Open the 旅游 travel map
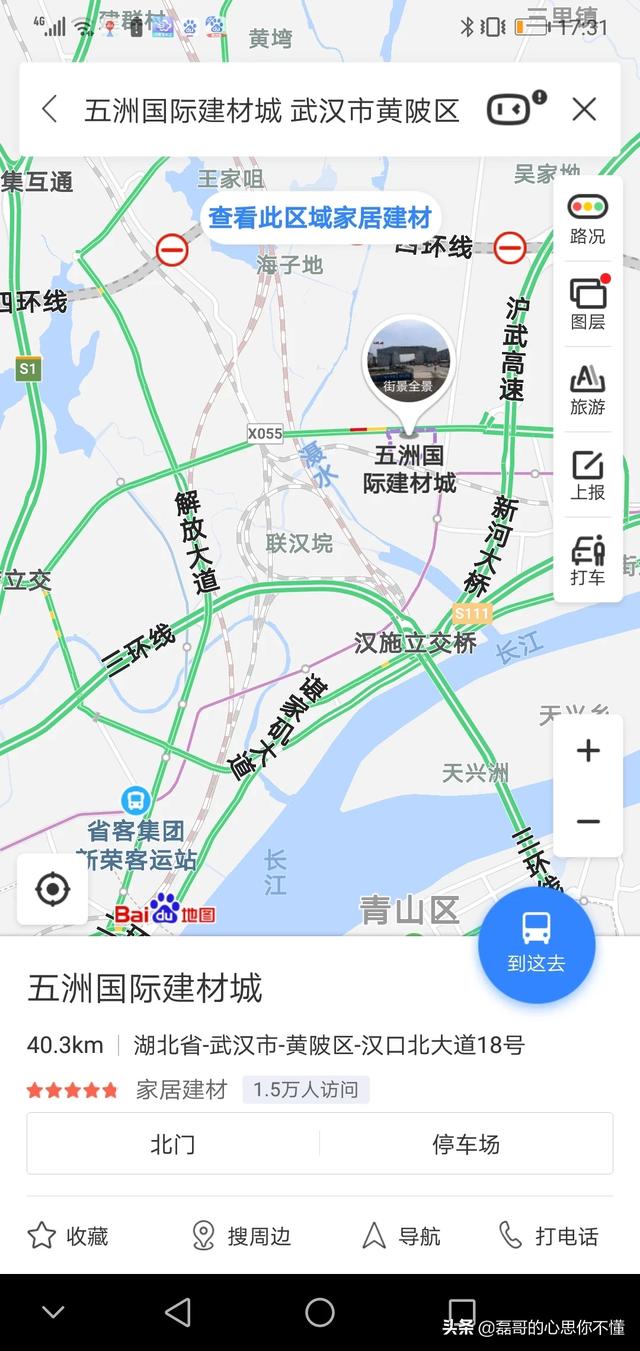Image resolution: width=640 pixels, height=1351 pixels. click(587, 389)
